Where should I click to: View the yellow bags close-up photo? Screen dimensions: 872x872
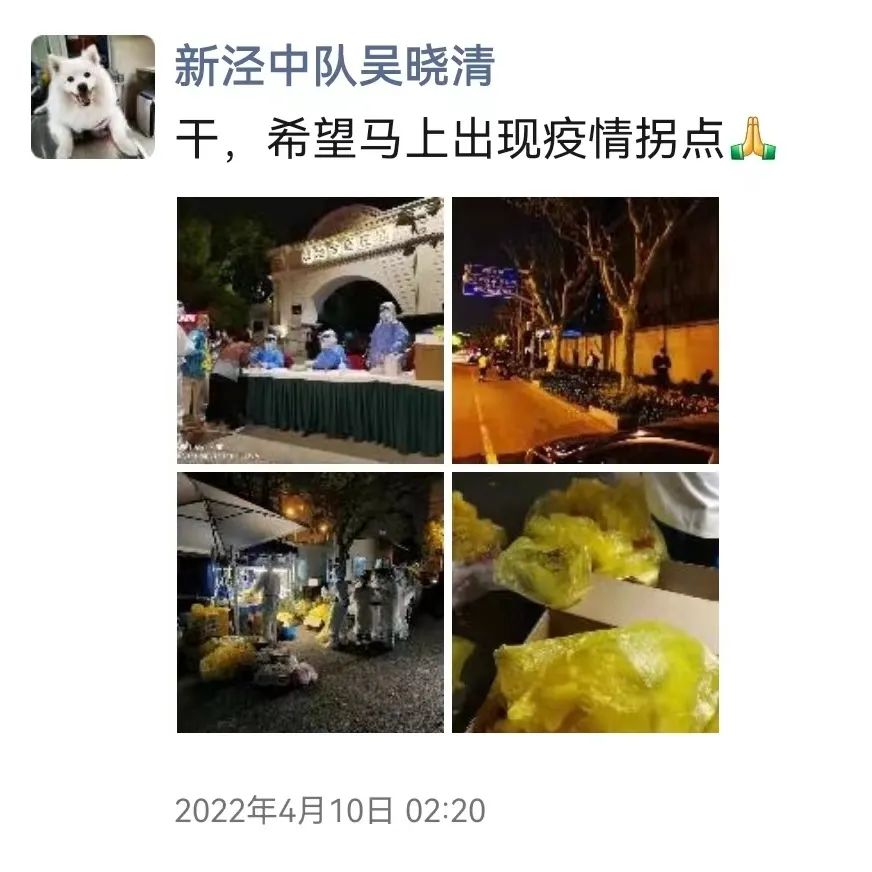pos(585,603)
